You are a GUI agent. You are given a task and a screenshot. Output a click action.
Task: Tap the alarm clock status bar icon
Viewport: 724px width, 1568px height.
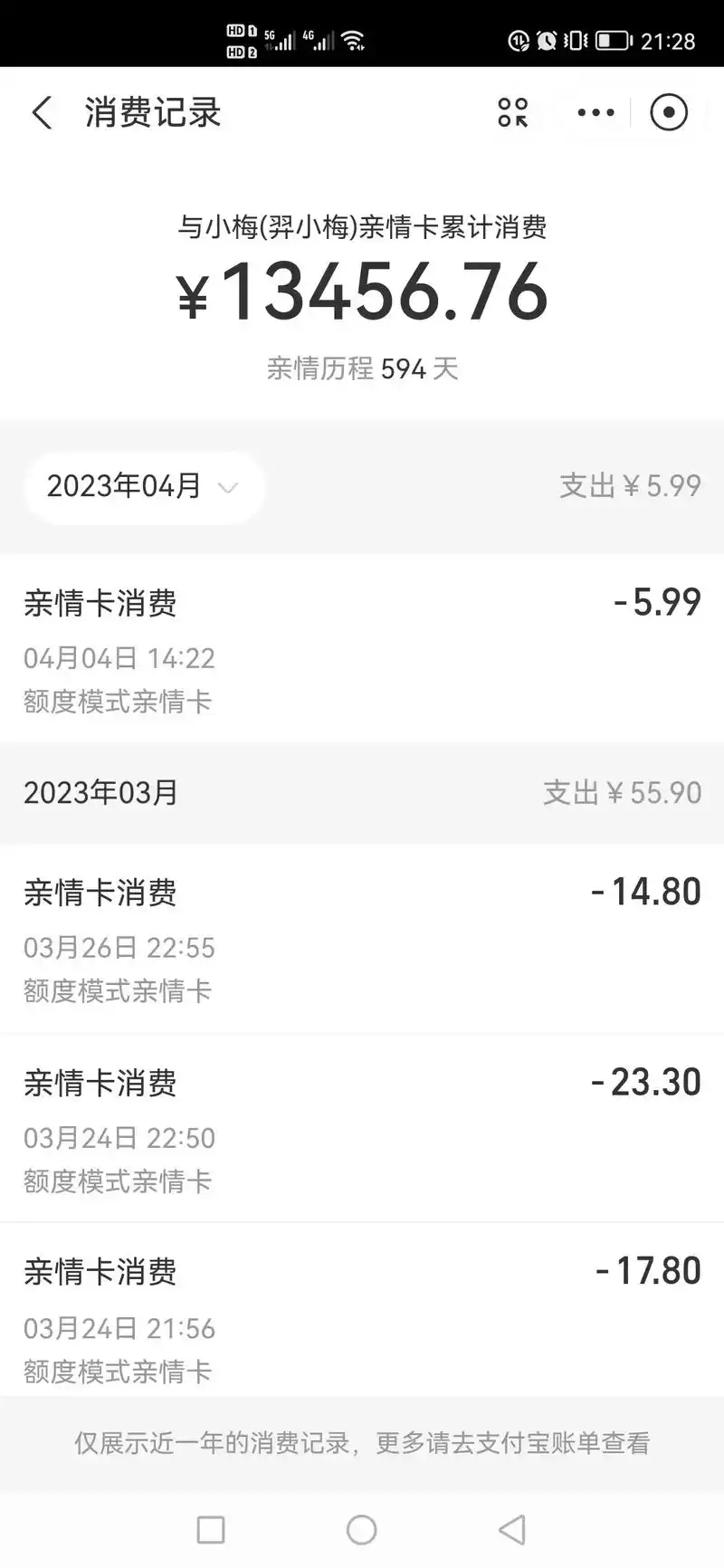546,40
